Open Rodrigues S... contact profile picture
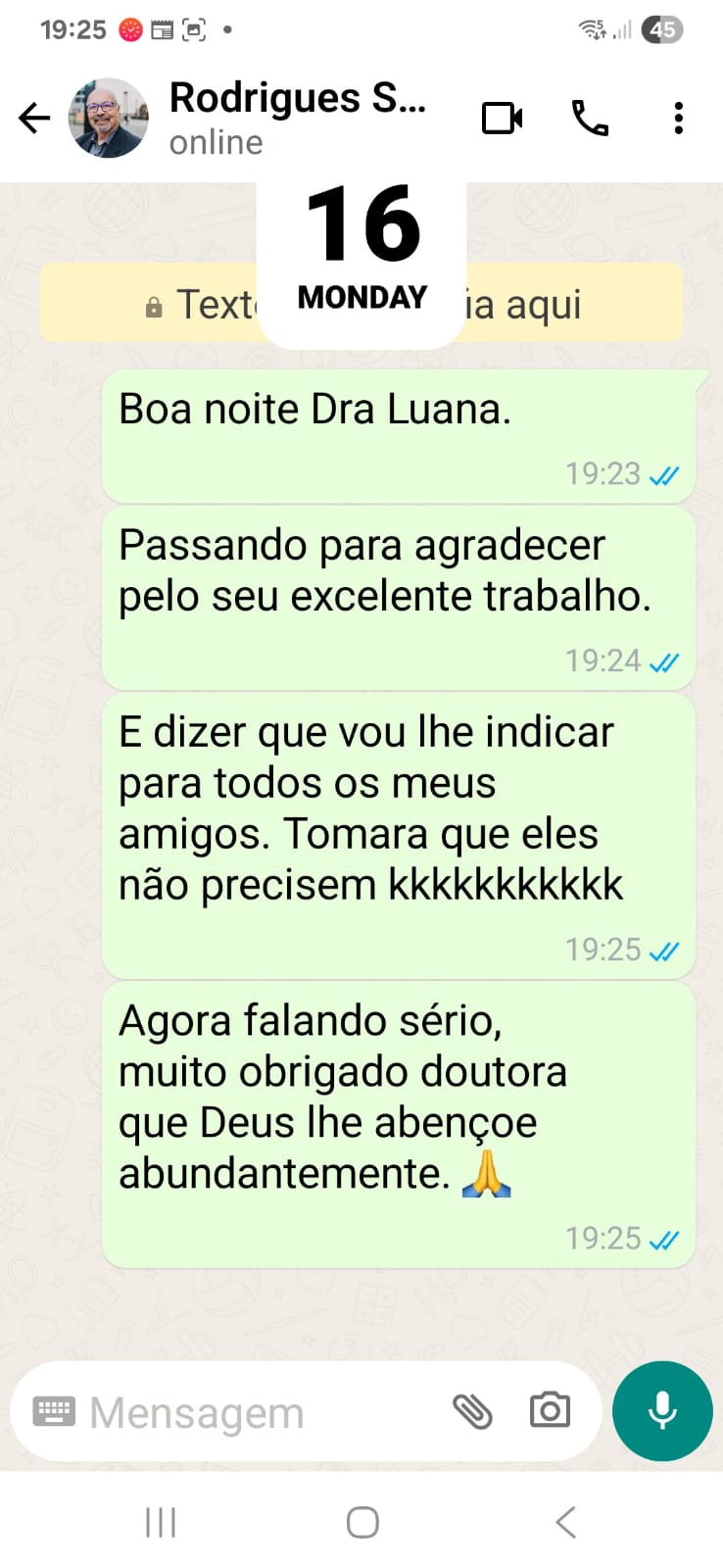The image size is (723, 1568). pos(109,119)
